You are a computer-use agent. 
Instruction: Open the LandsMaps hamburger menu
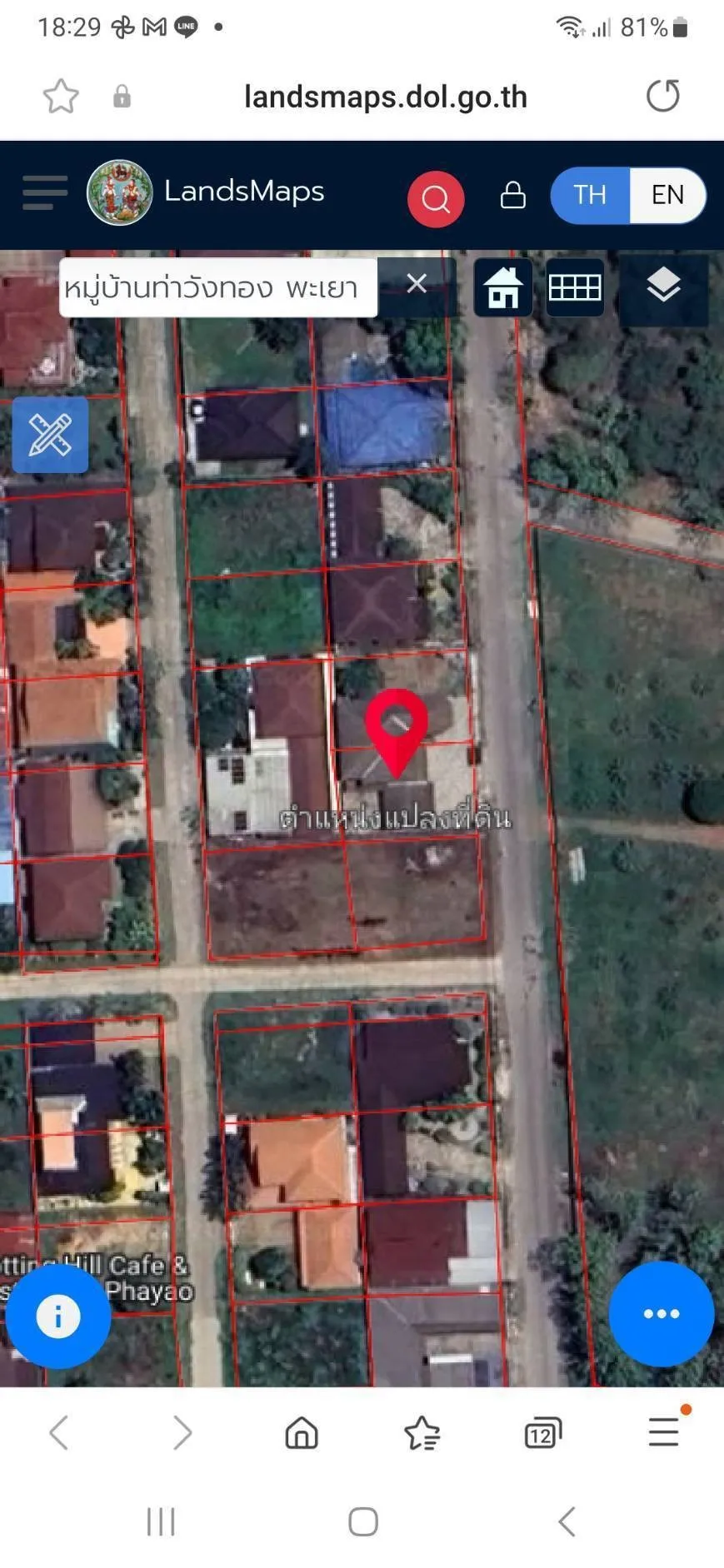pyautogui.click(x=45, y=193)
